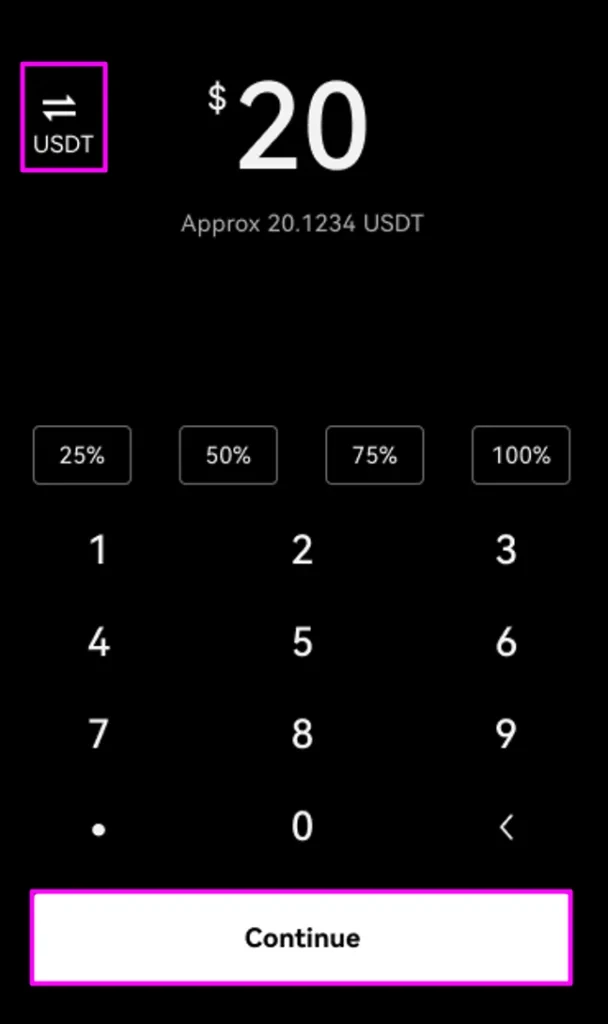608x1024 pixels.
Task: Enter digit 0 on the keypad
Action: coord(302,827)
